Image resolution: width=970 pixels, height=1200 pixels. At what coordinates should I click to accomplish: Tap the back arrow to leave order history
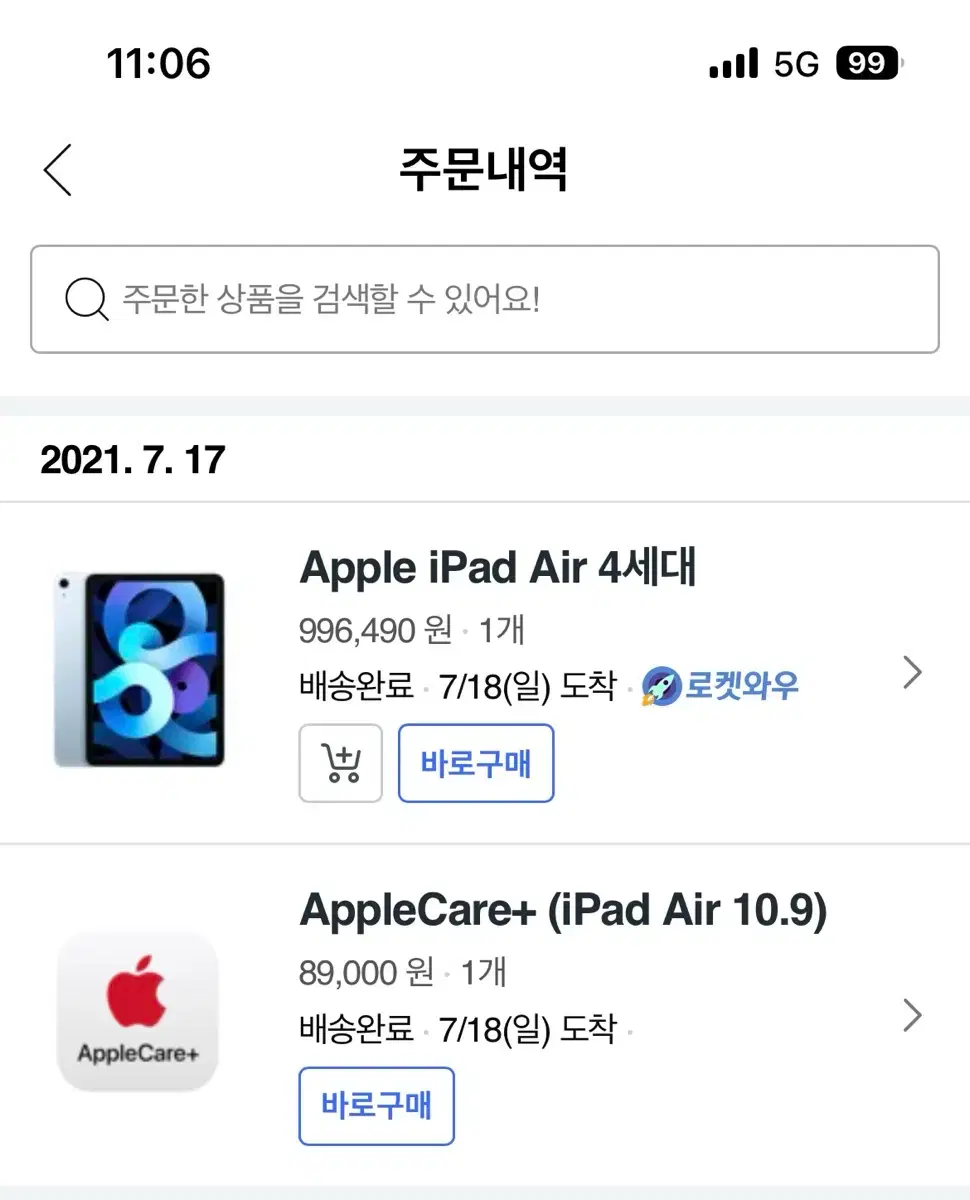click(x=57, y=170)
